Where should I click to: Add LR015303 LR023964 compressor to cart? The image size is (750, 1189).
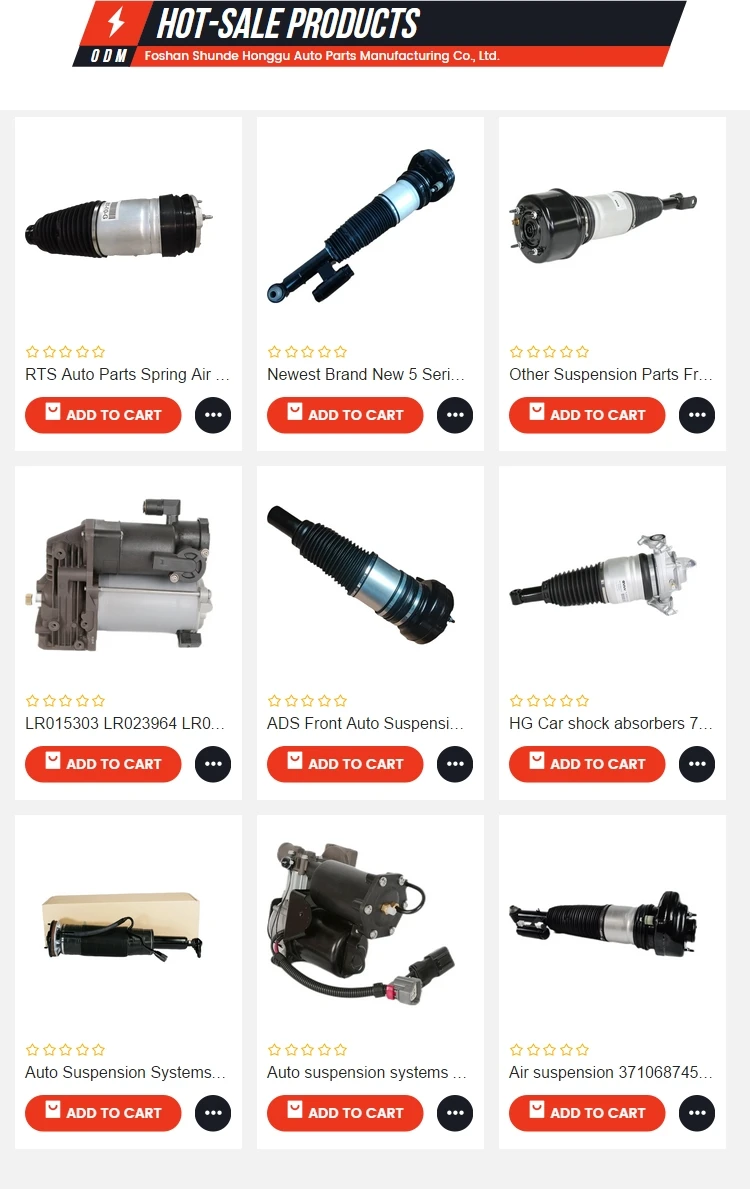103,764
